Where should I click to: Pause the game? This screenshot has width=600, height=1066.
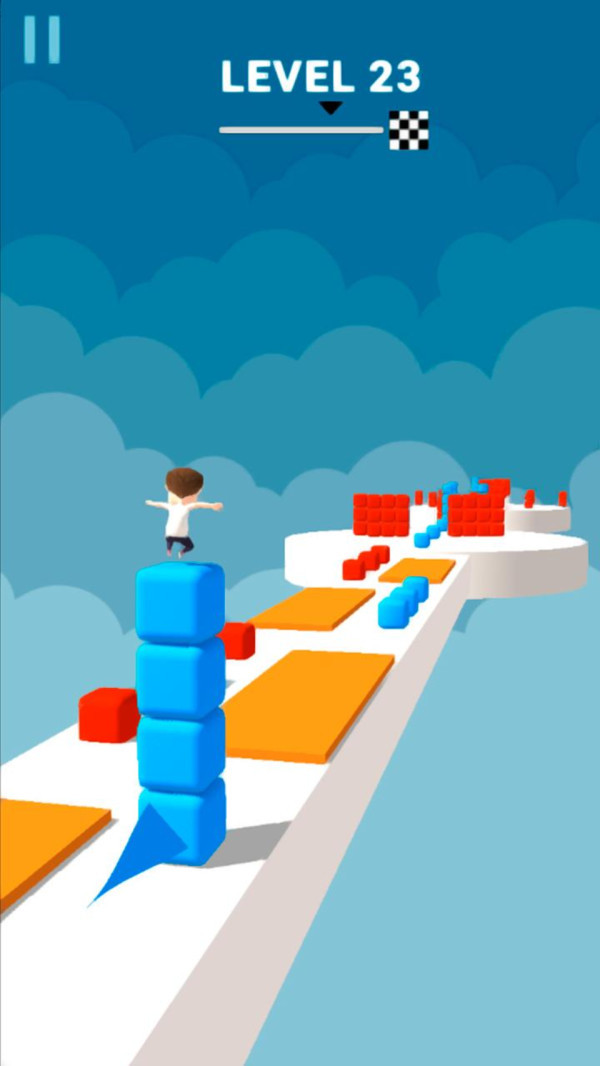[x=42, y=40]
